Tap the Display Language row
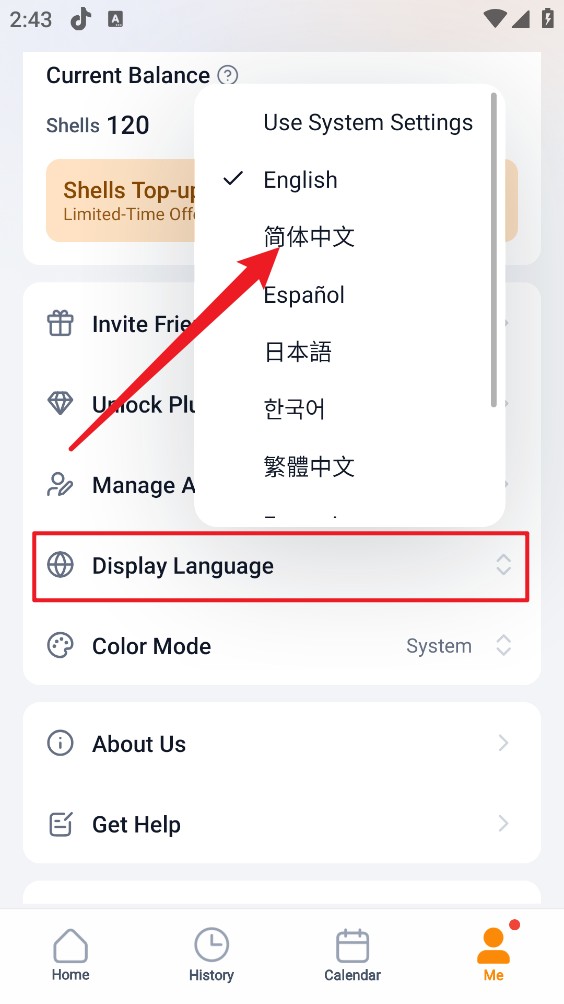Screen dimensions: 564x1004 pyautogui.click(x=281, y=566)
